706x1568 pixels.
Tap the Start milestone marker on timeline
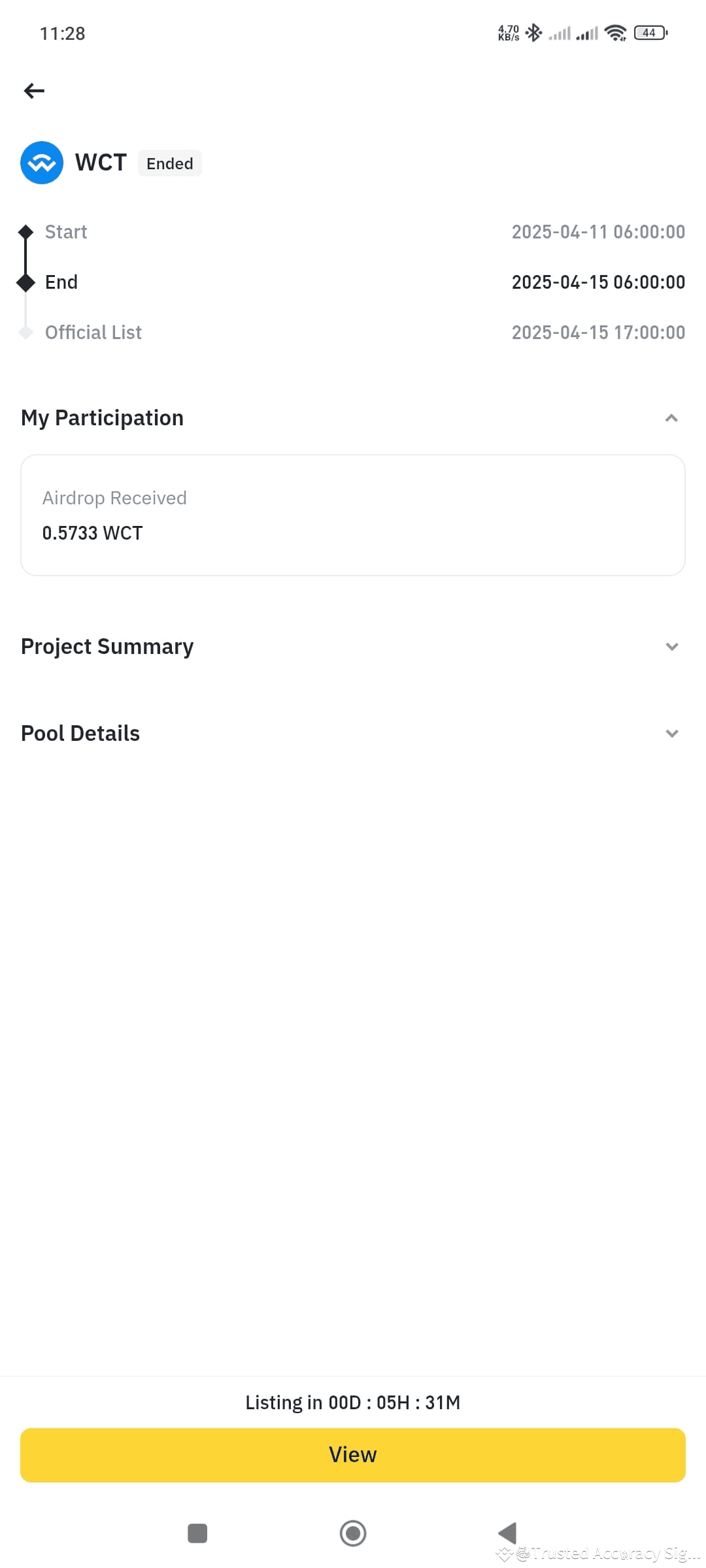(25, 231)
